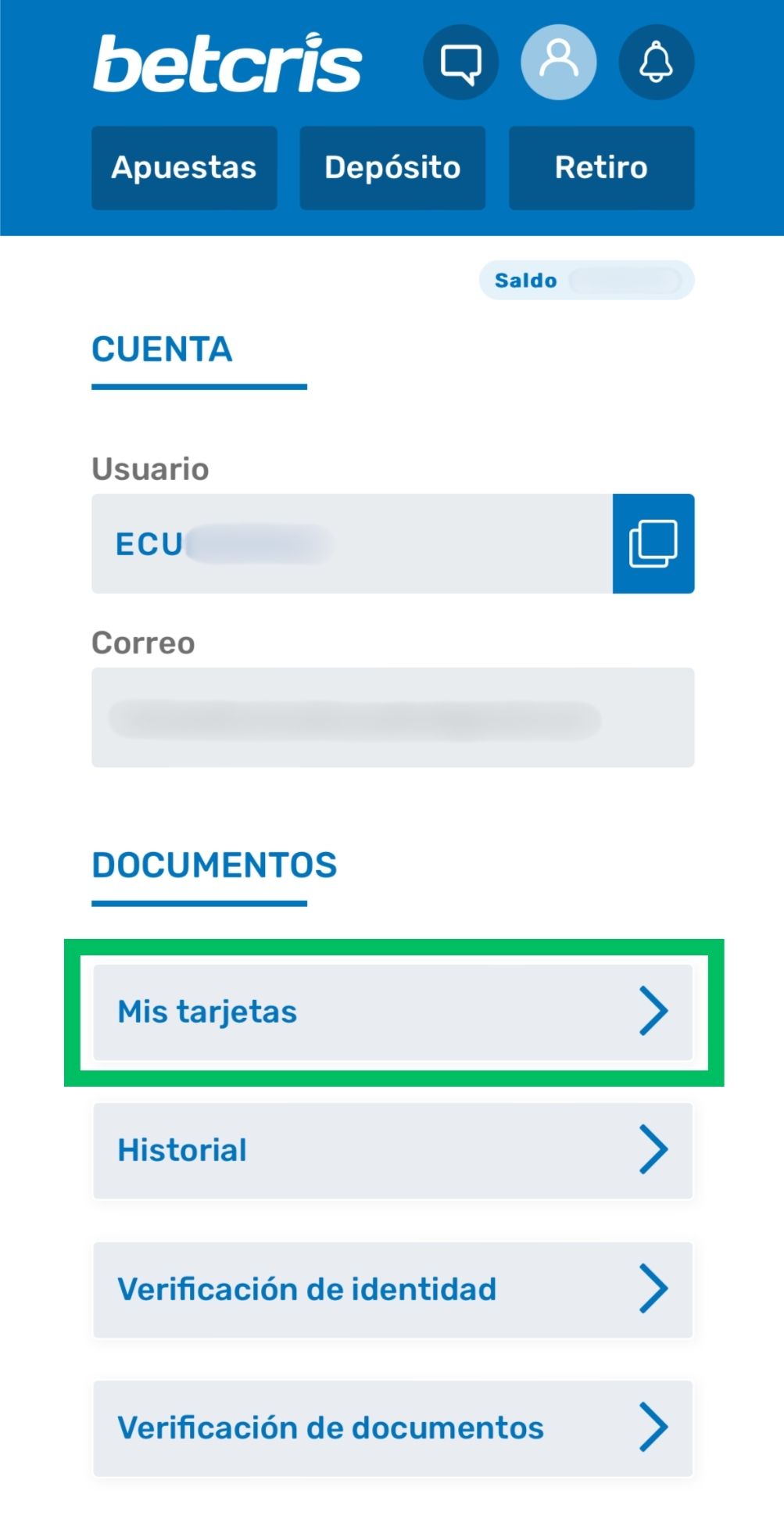Screen dimensions: 784x1537
Task: Open Verificación de documentos
Action: [x=393, y=1428]
